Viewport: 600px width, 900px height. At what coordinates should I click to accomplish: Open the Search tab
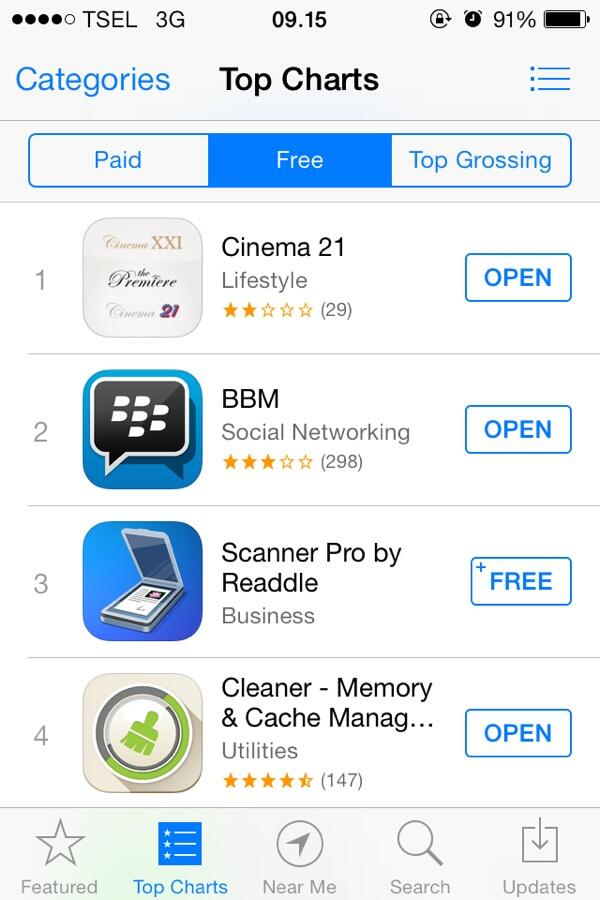[420, 858]
